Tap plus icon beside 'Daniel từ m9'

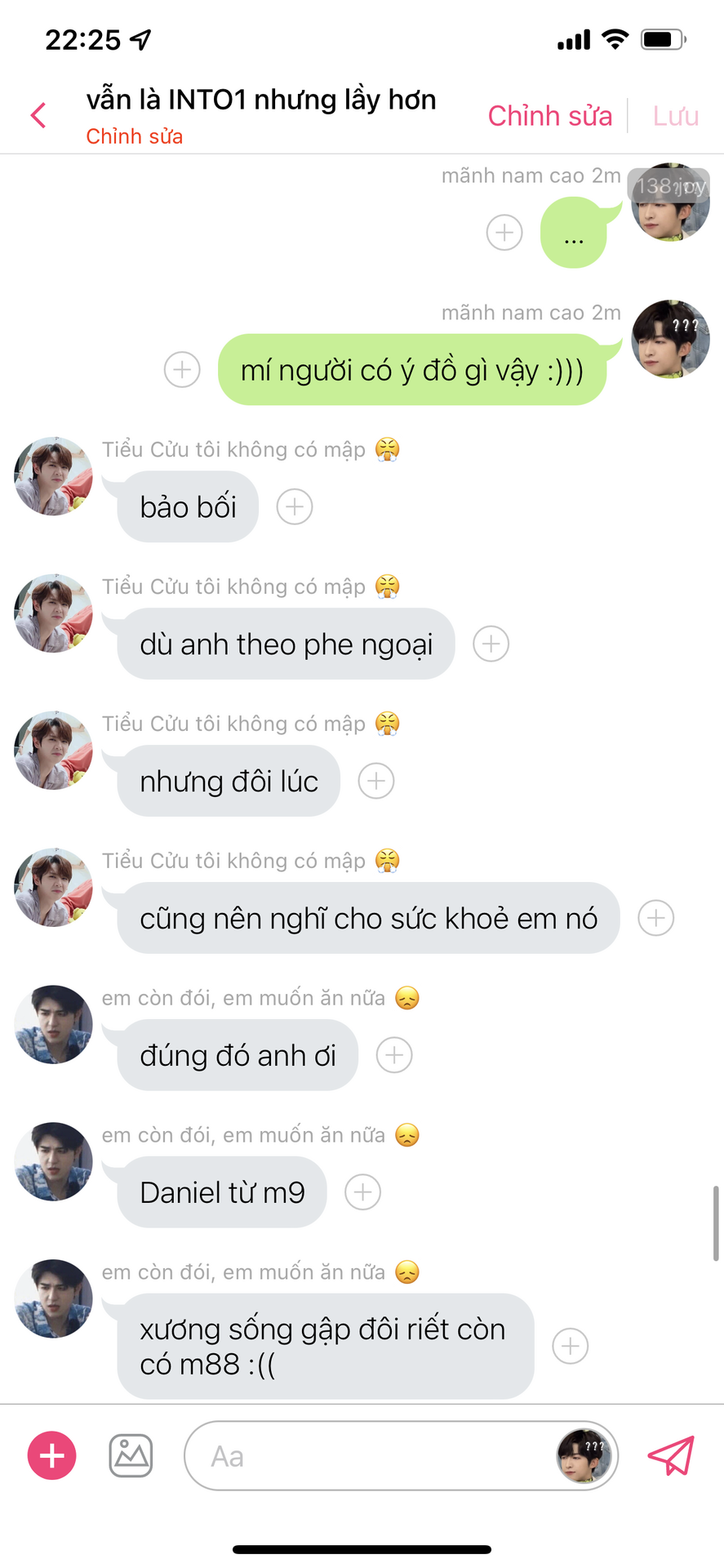point(363,1192)
